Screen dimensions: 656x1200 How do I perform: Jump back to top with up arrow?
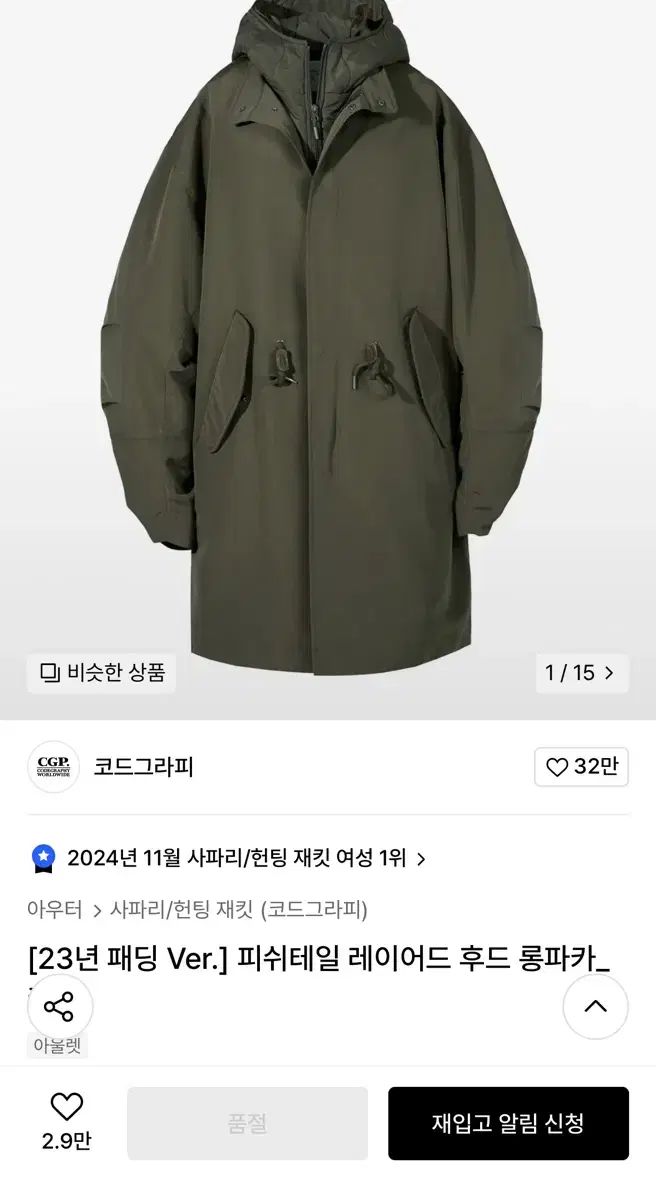pyautogui.click(x=596, y=1006)
